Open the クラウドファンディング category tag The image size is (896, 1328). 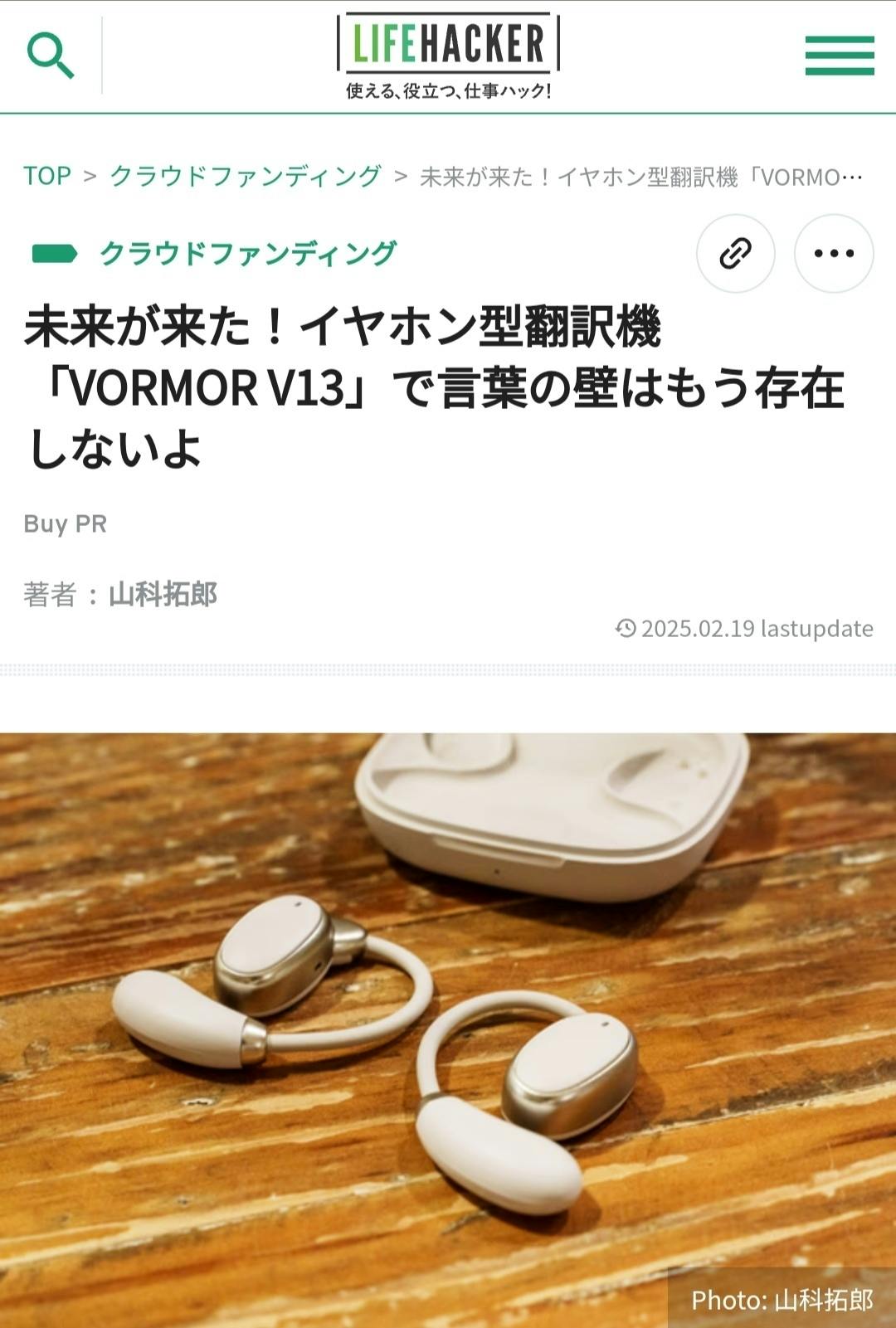(248, 253)
